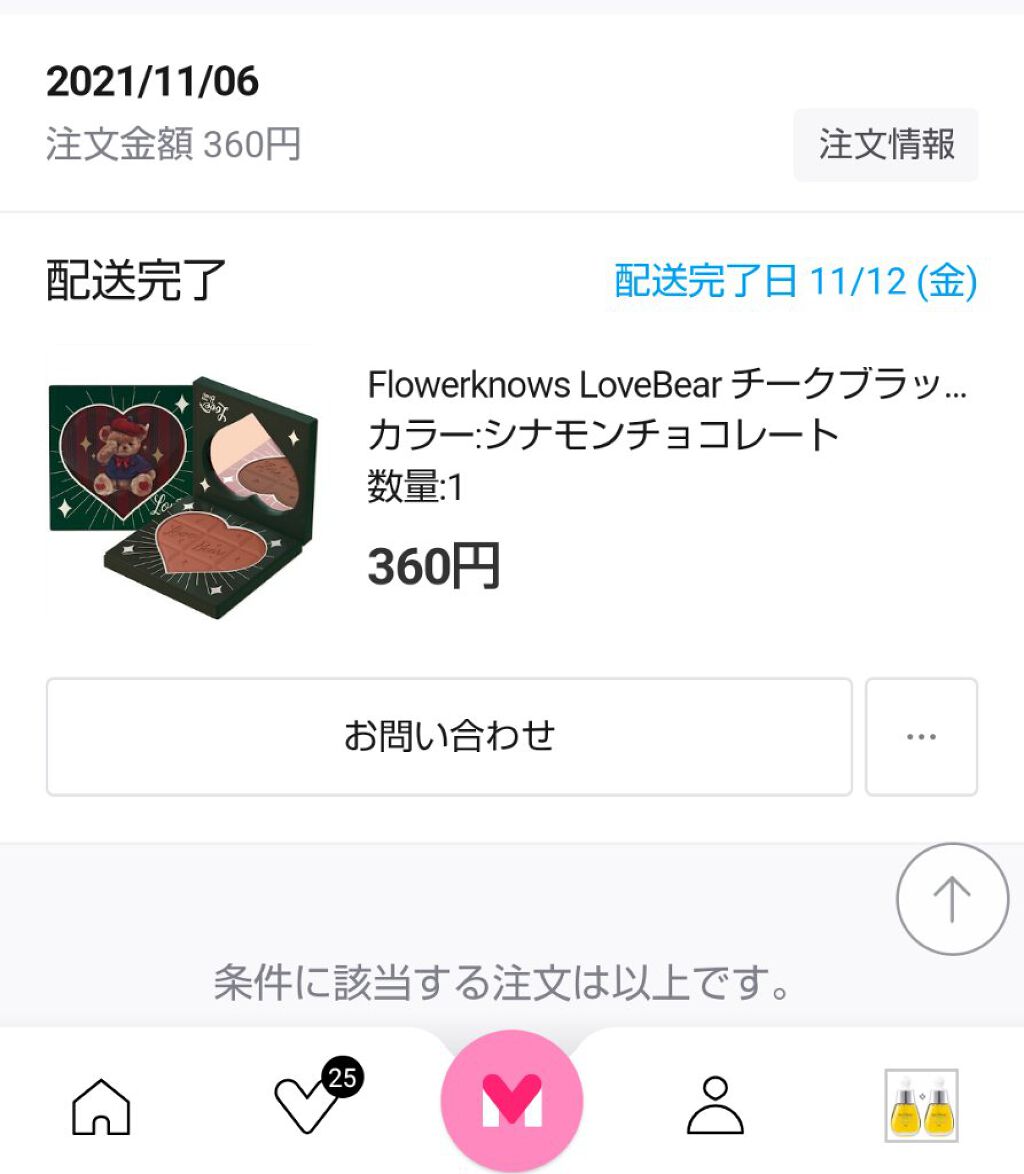The image size is (1024, 1174).
Task: Open the three-dot more options button
Action: click(x=921, y=737)
